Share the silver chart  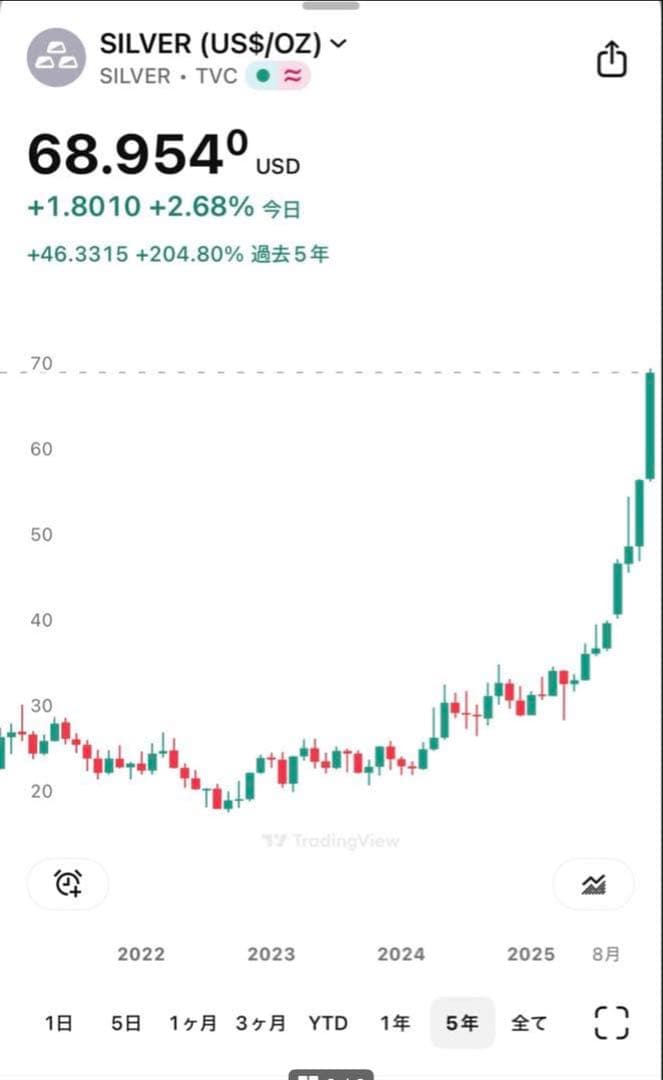click(611, 58)
